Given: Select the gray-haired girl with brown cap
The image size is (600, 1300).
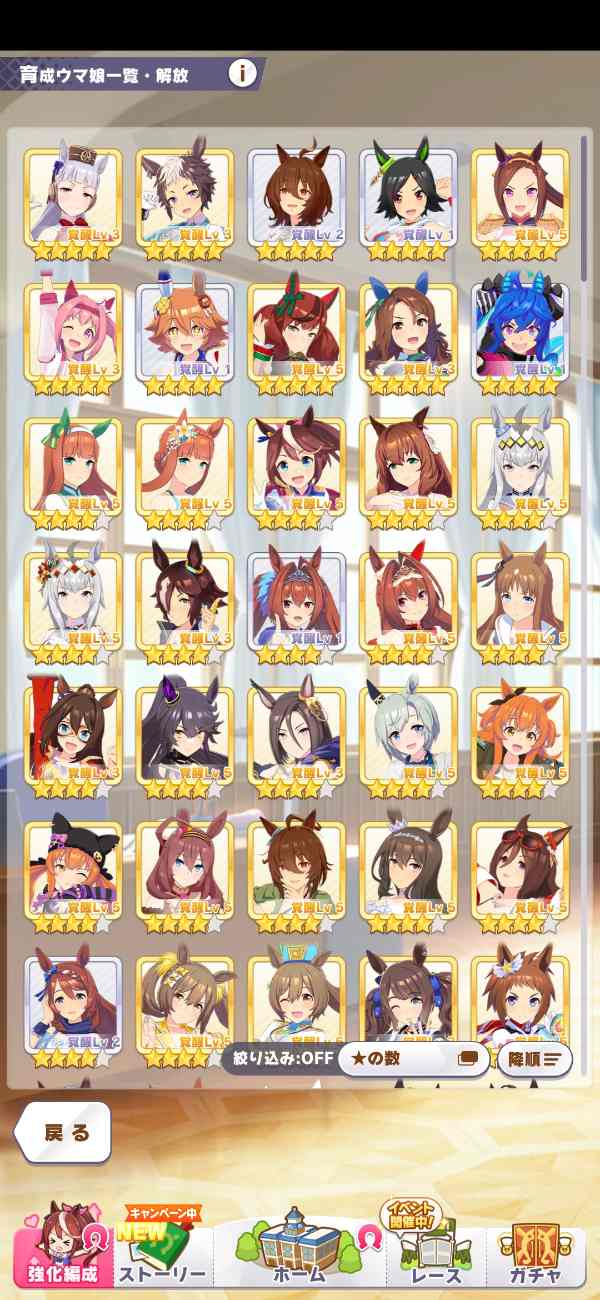Looking at the screenshot, I should 73,198.
